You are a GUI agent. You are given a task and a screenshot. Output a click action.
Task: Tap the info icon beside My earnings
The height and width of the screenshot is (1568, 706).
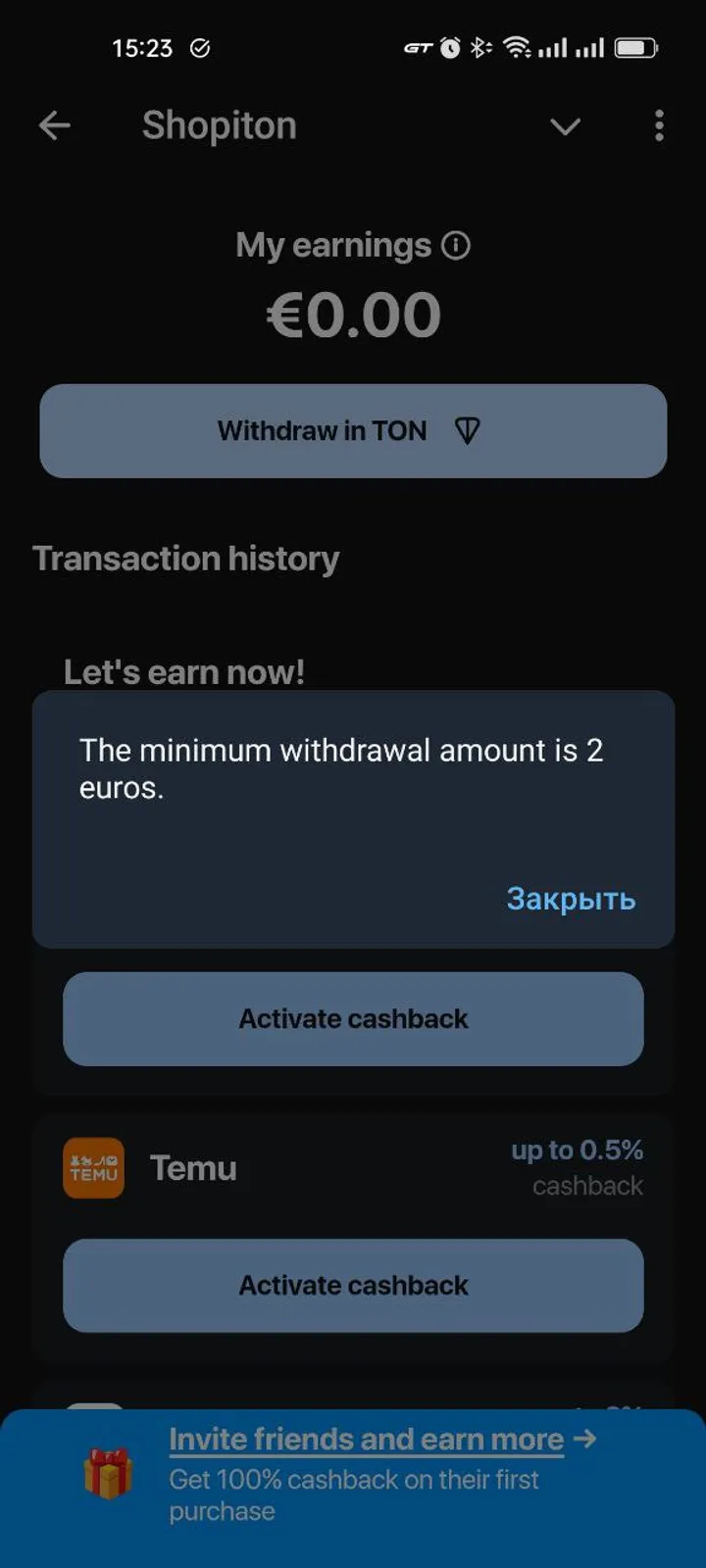click(x=456, y=246)
